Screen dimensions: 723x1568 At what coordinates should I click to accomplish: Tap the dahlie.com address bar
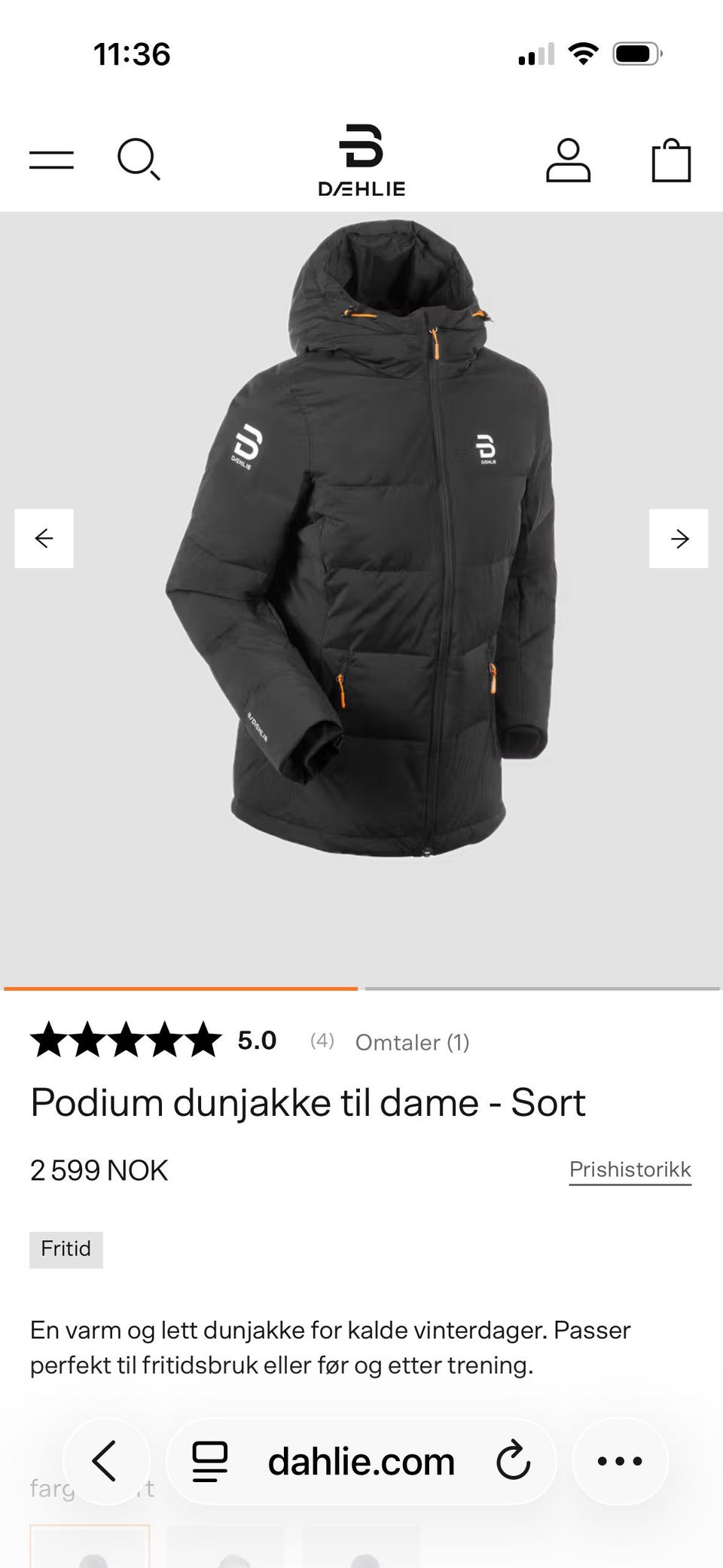[x=361, y=1461]
